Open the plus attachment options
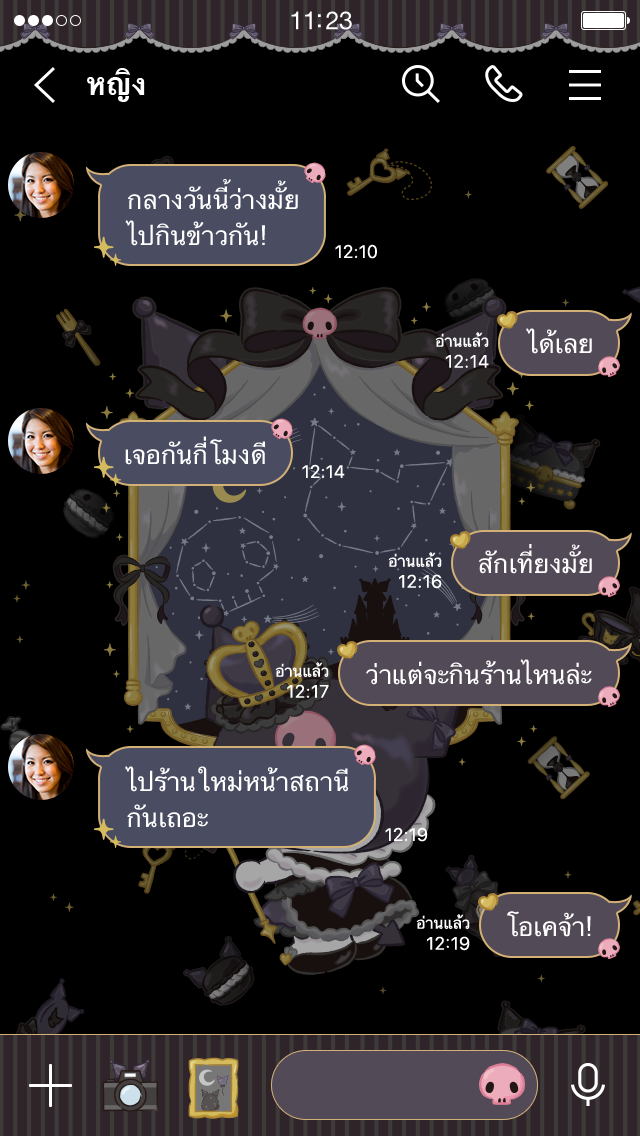This screenshot has height=1136, width=640. [x=50, y=1085]
